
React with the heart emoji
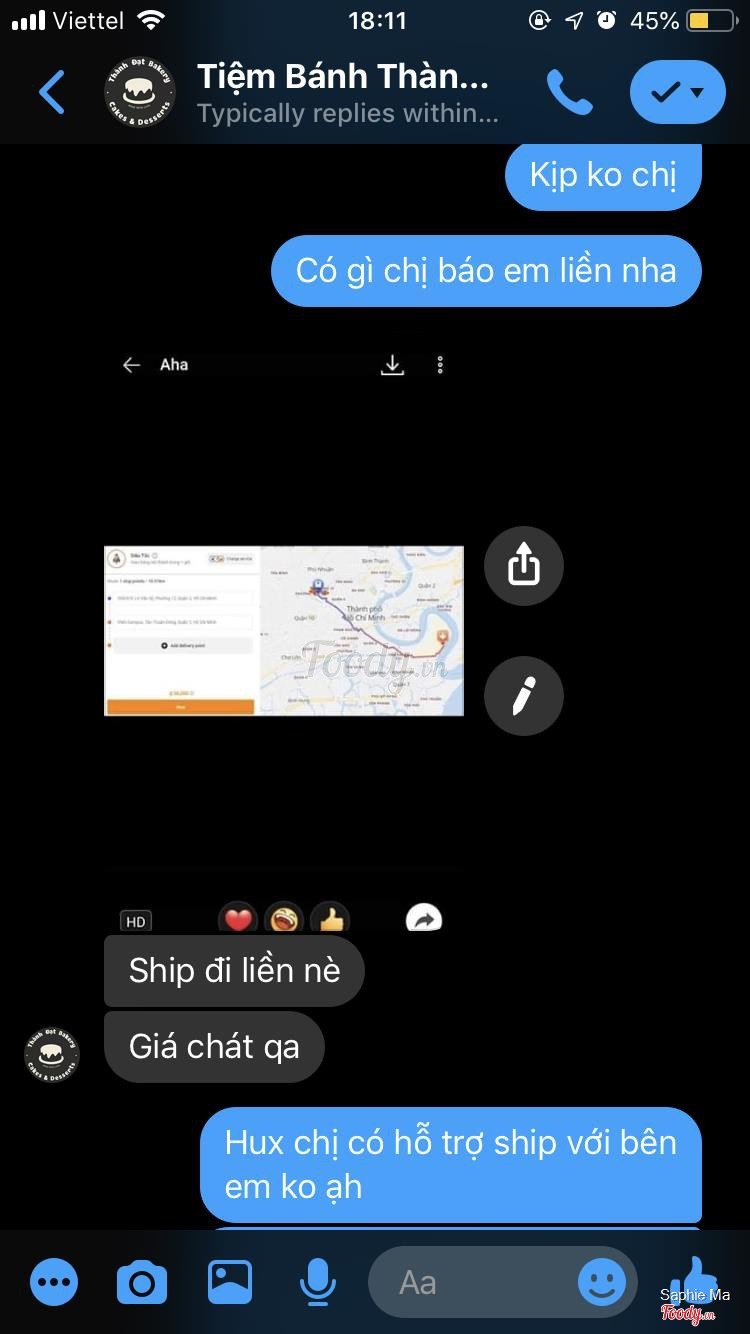click(238, 918)
